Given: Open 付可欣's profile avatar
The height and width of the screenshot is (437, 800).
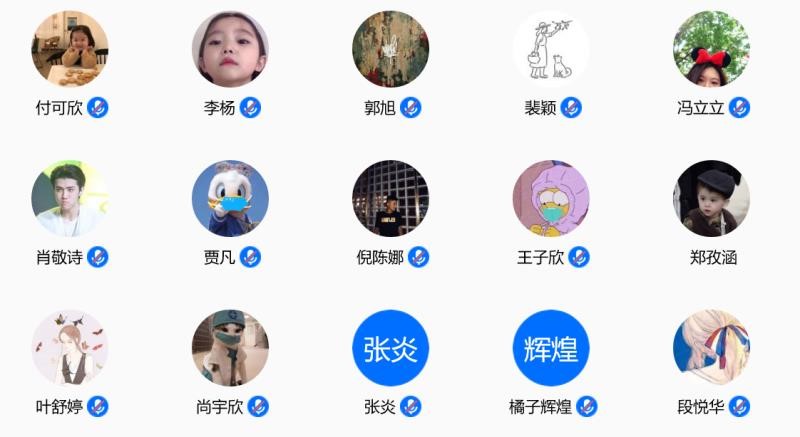Looking at the screenshot, I should 70,49.
